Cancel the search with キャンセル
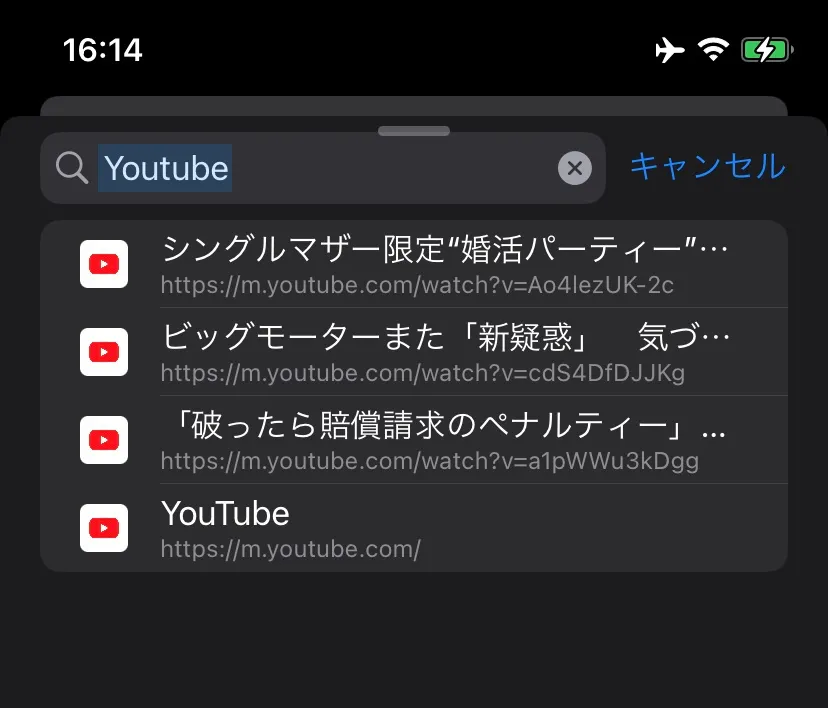 pyautogui.click(x=707, y=166)
